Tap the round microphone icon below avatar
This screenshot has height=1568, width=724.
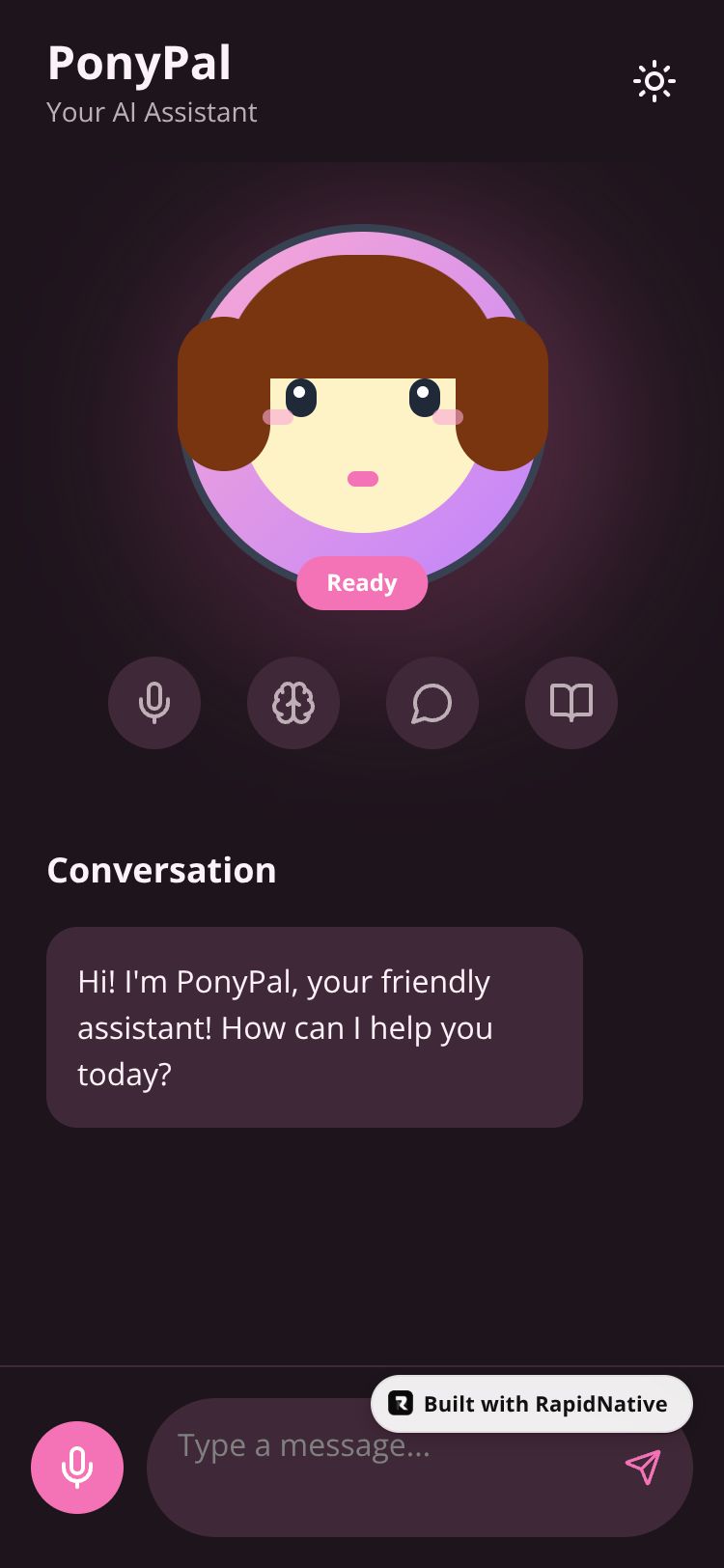click(154, 703)
